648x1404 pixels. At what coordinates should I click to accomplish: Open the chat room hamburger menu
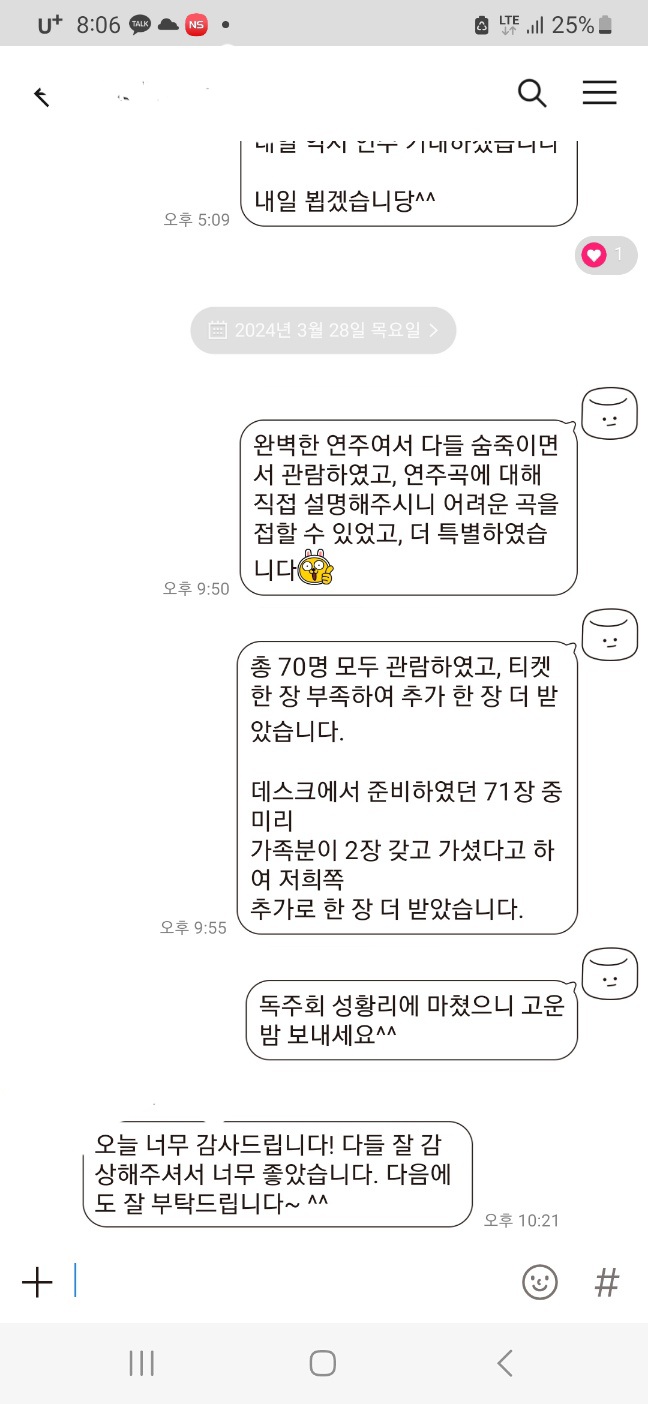[599, 94]
